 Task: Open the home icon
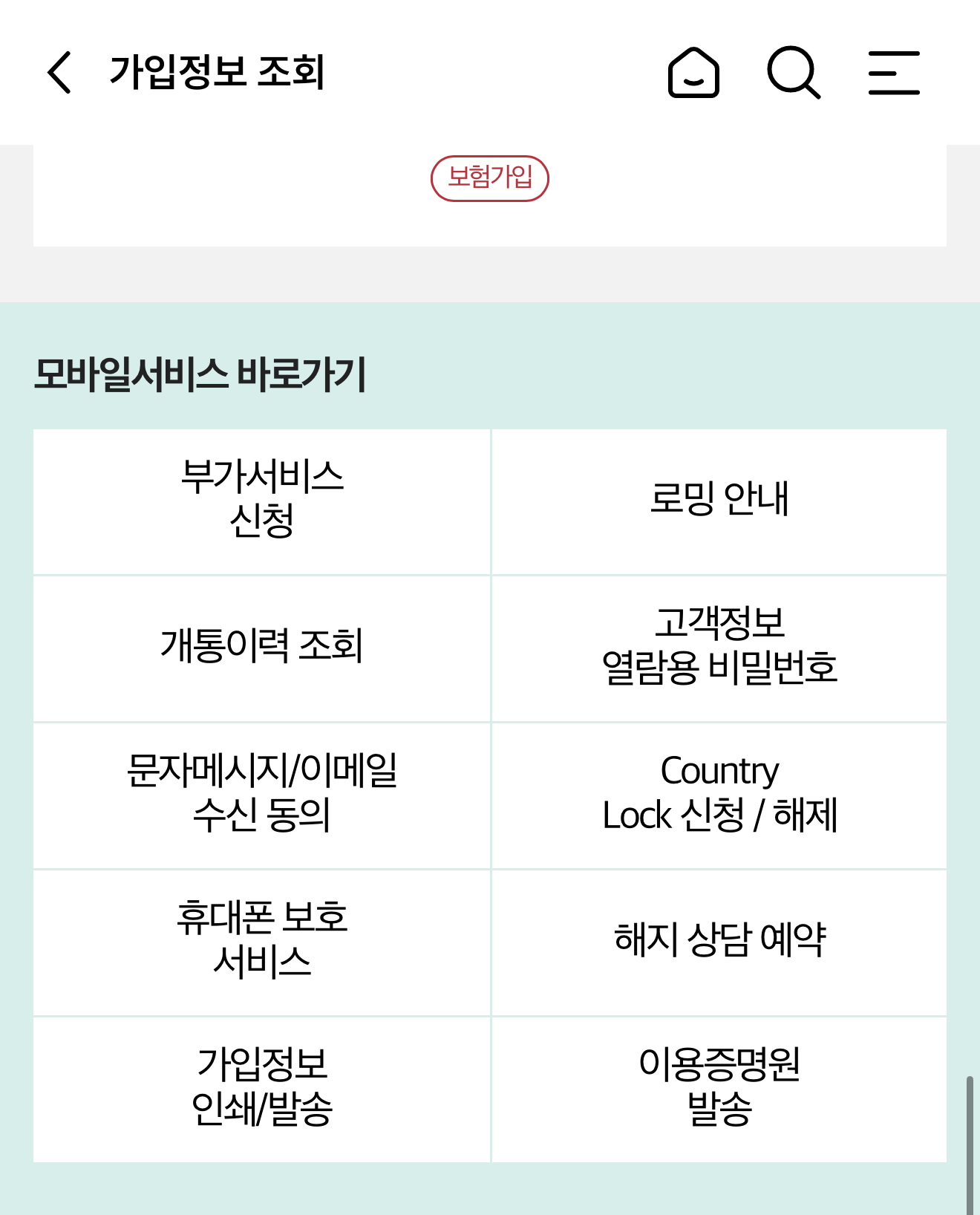[693, 72]
